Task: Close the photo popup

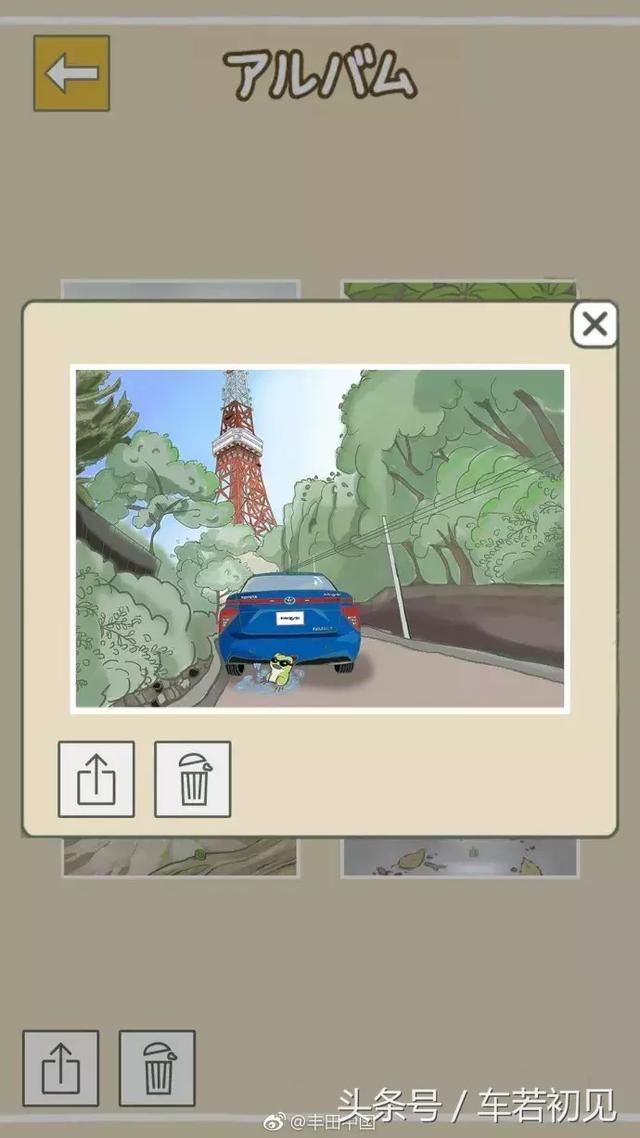Action: [594, 325]
